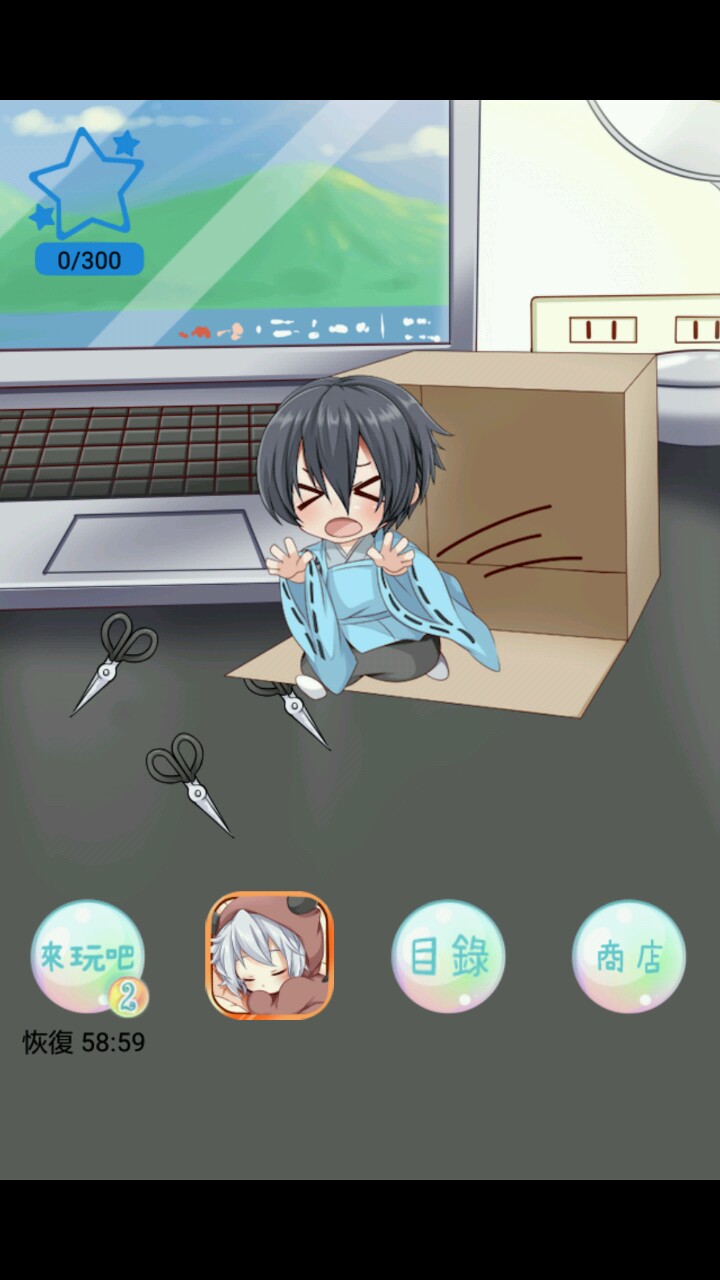Tap the 來玩吧 bubble button
Viewport: 720px width, 1280px height.
click(x=88, y=957)
